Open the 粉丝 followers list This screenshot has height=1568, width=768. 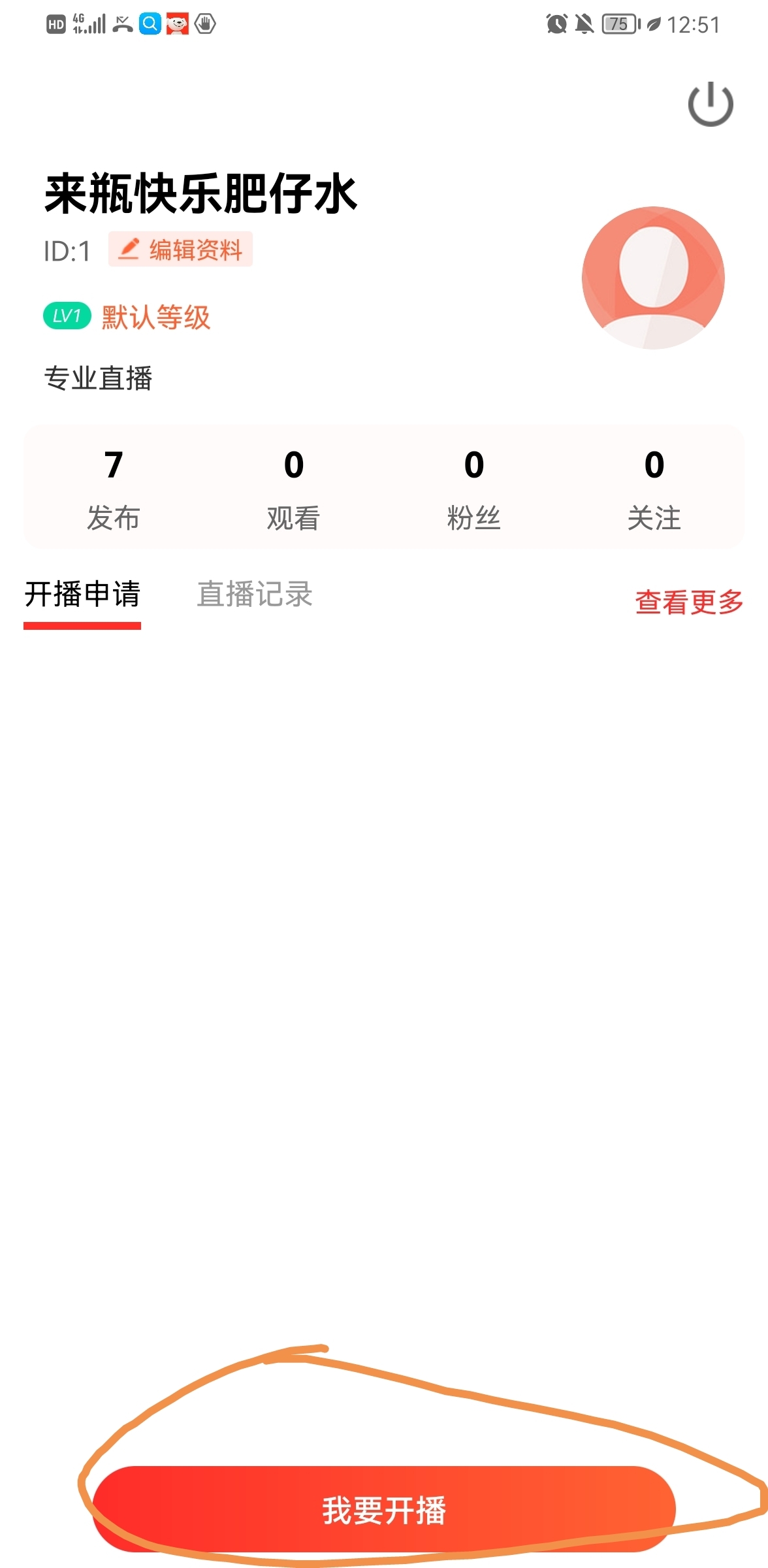[473, 488]
